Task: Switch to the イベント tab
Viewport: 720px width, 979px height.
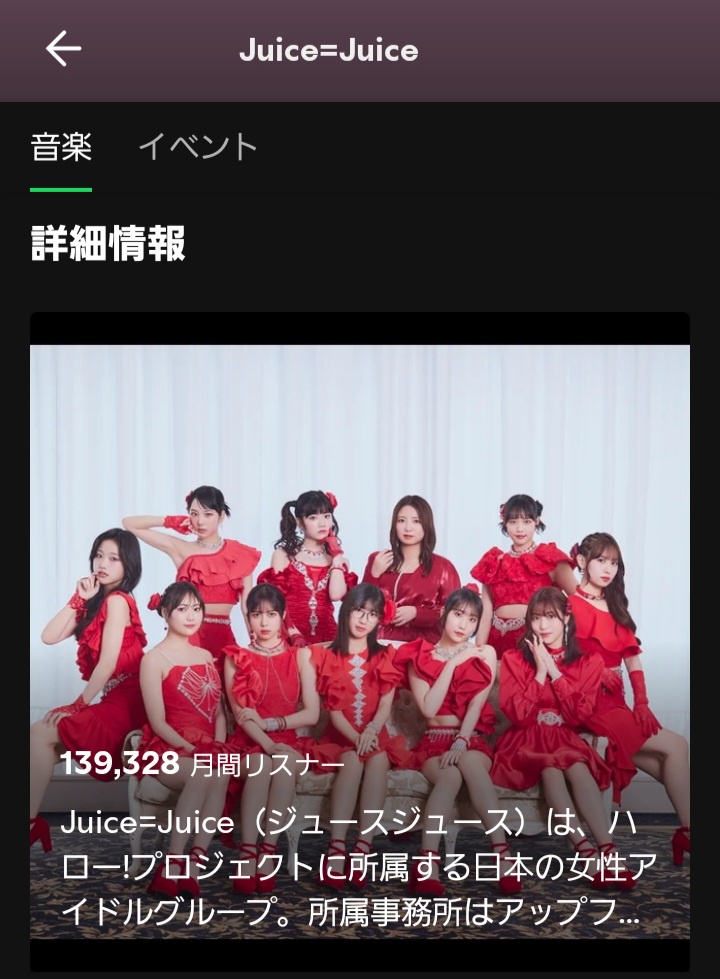Action: coord(198,148)
